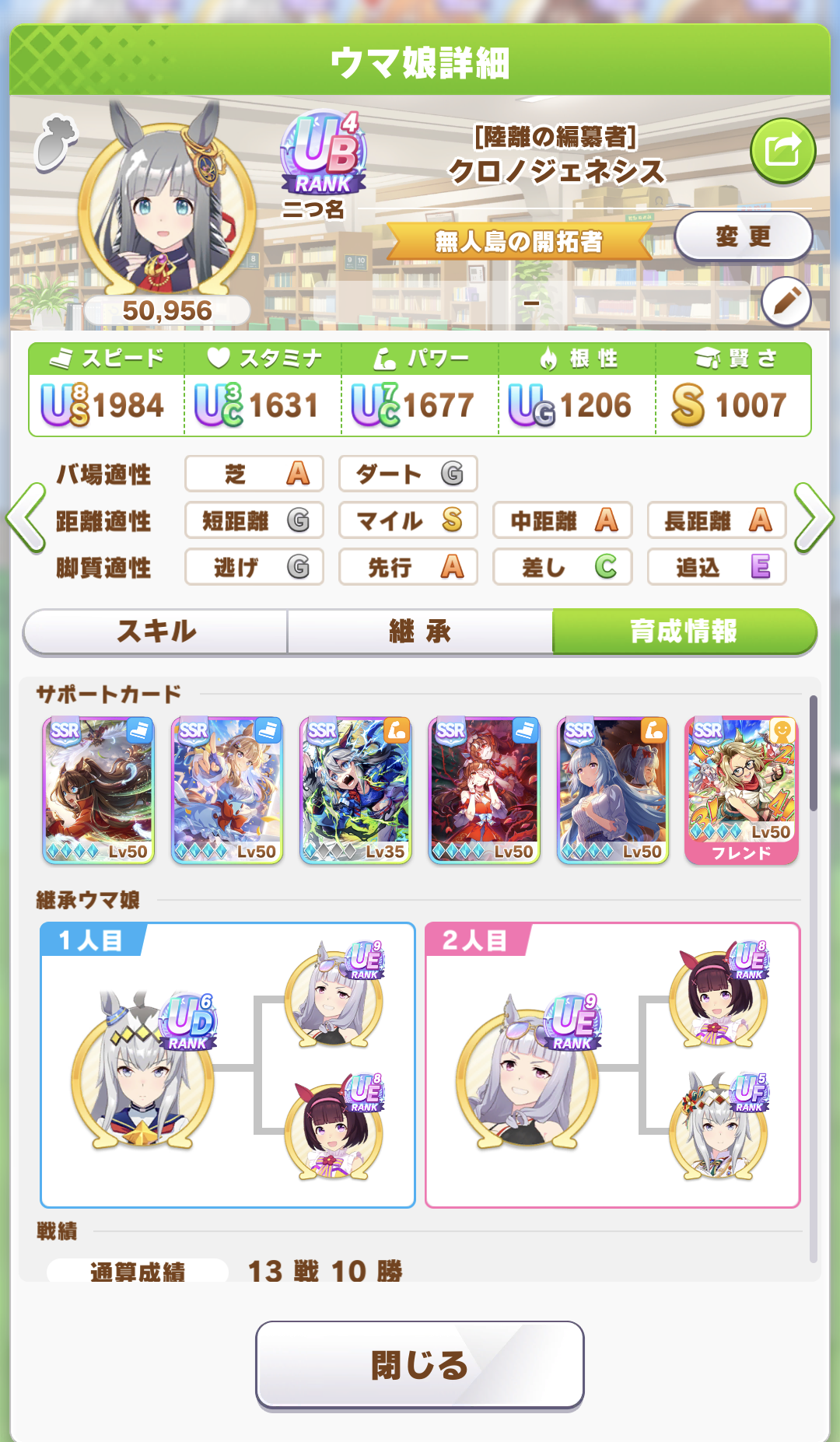Switch to the スキル tab
Screen dimensions: 840x1442
156,632
